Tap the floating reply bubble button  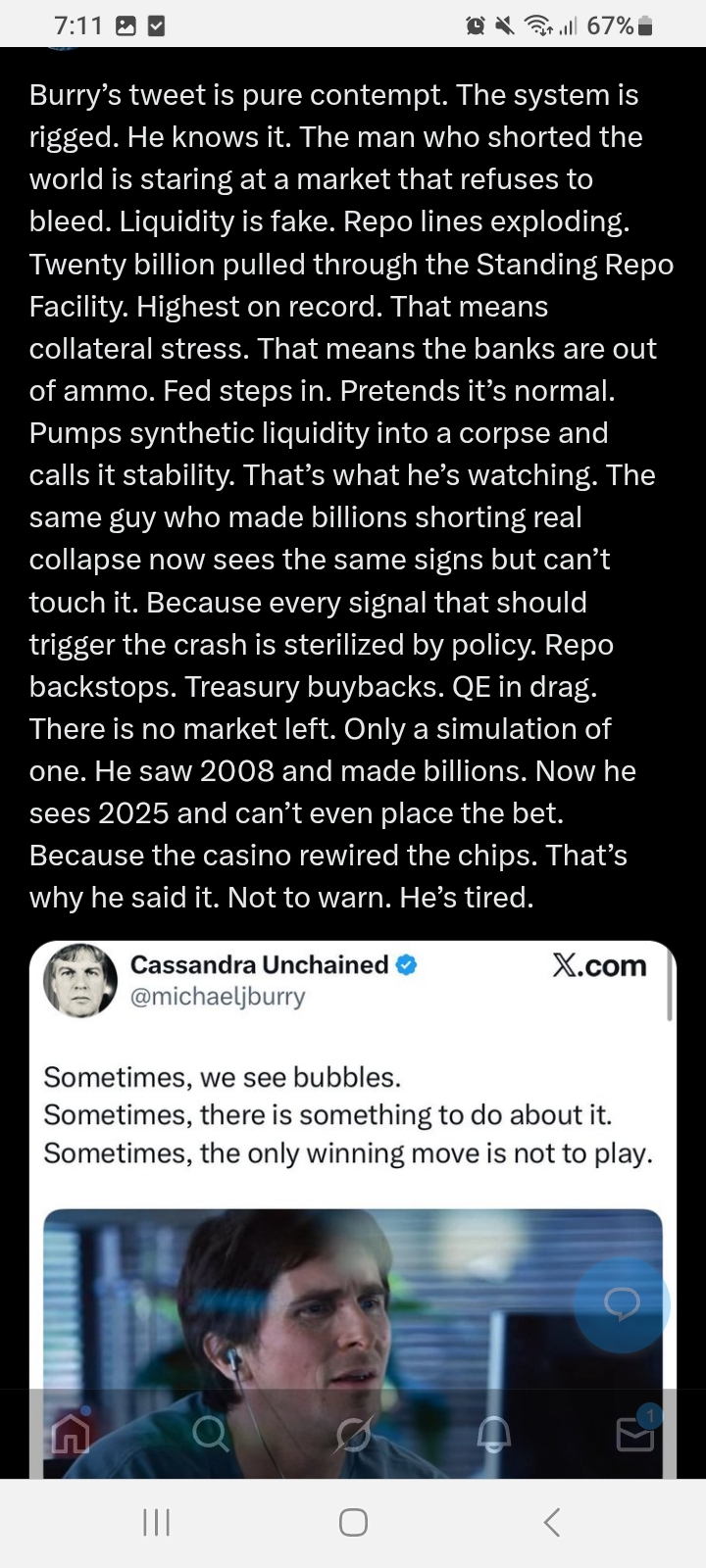point(622,1304)
